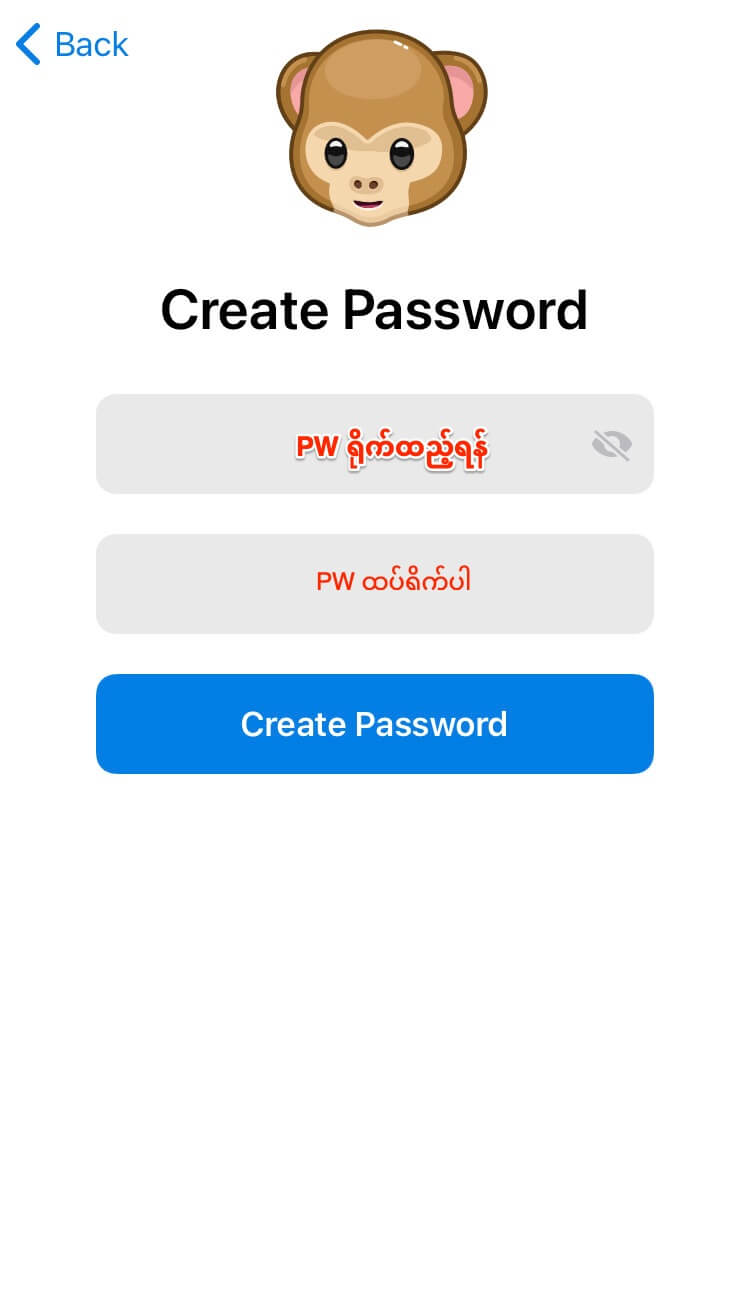Tap the first password entry field
Screen dimensions: 750x1294
tap(340, 444)
